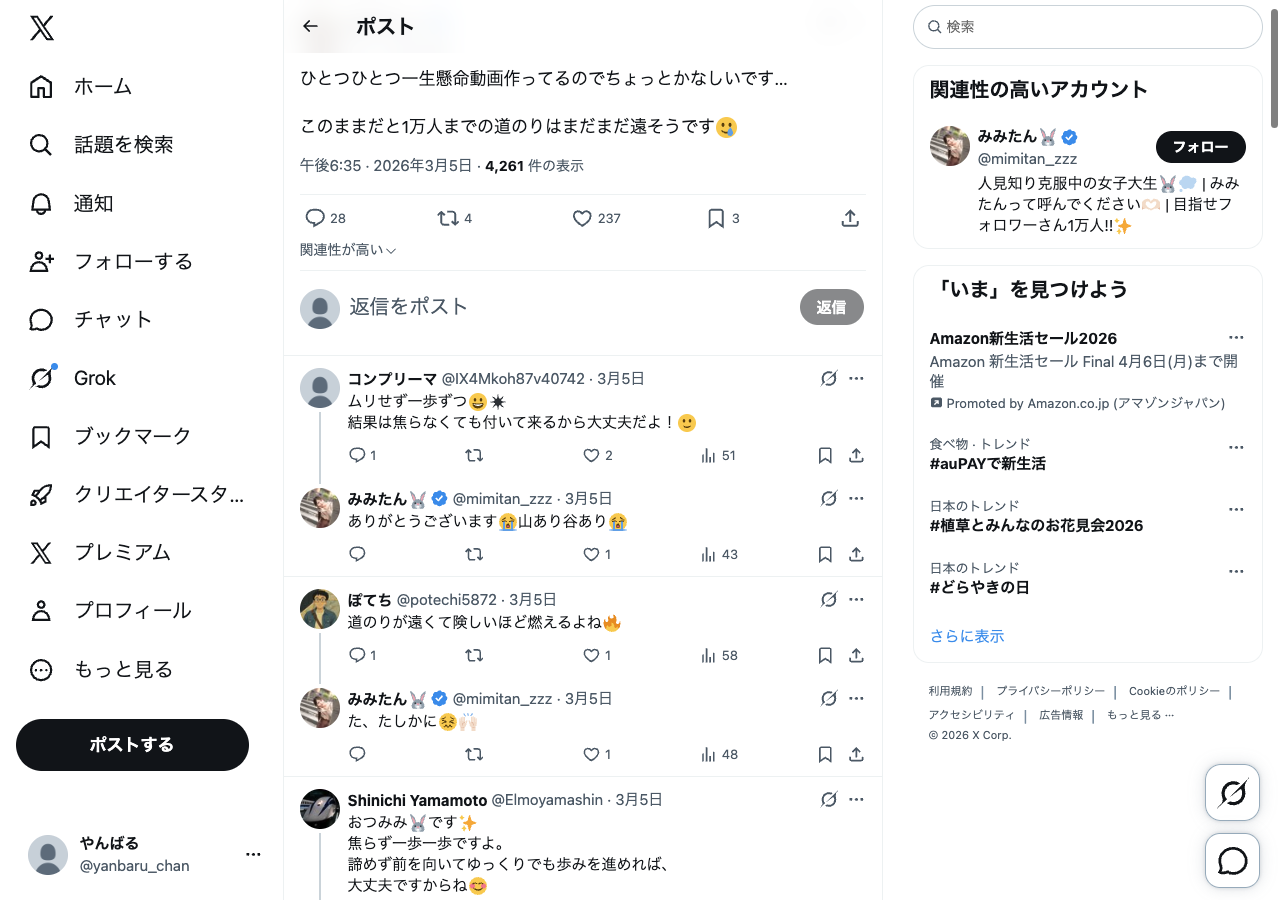The width and height of the screenshot is (1280, 900).
Task: Open Grok from the sidebar
Action: [94, 378]
